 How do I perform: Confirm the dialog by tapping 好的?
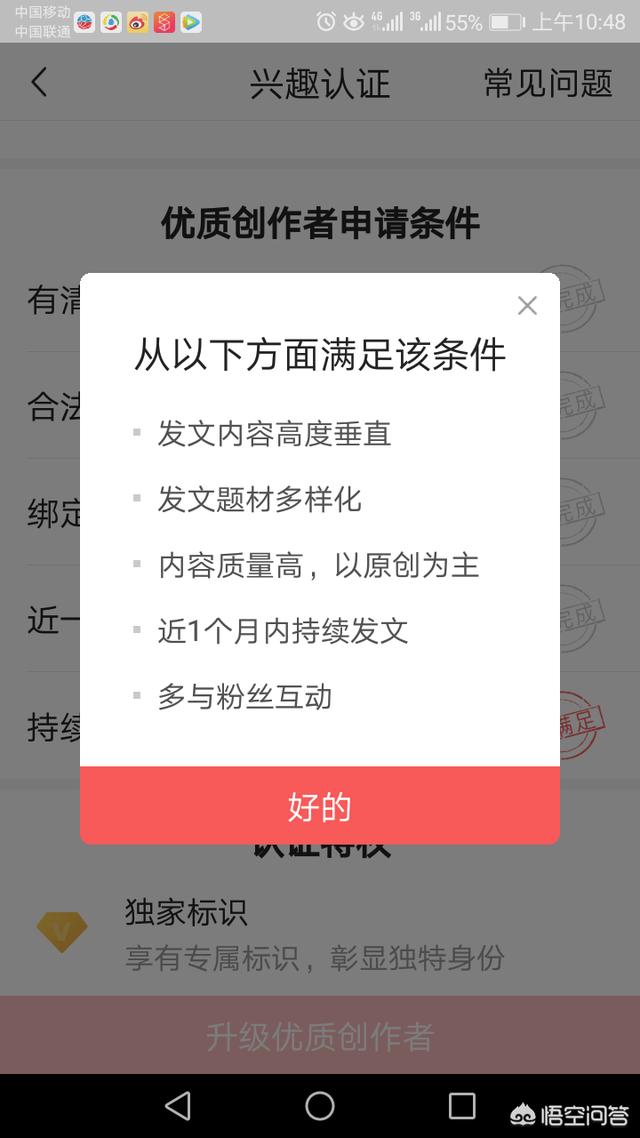[x=320, y=806]
